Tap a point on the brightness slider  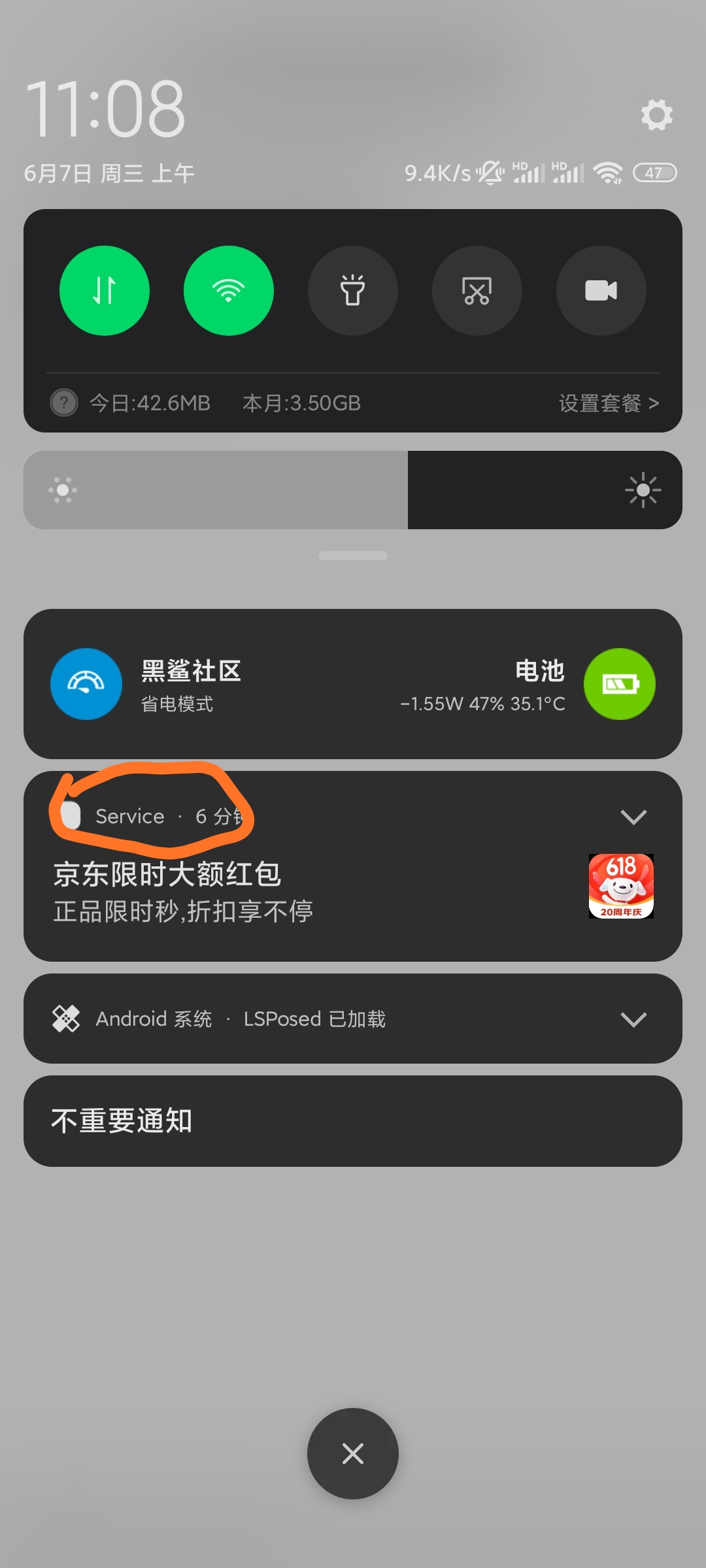coord(353,490)
